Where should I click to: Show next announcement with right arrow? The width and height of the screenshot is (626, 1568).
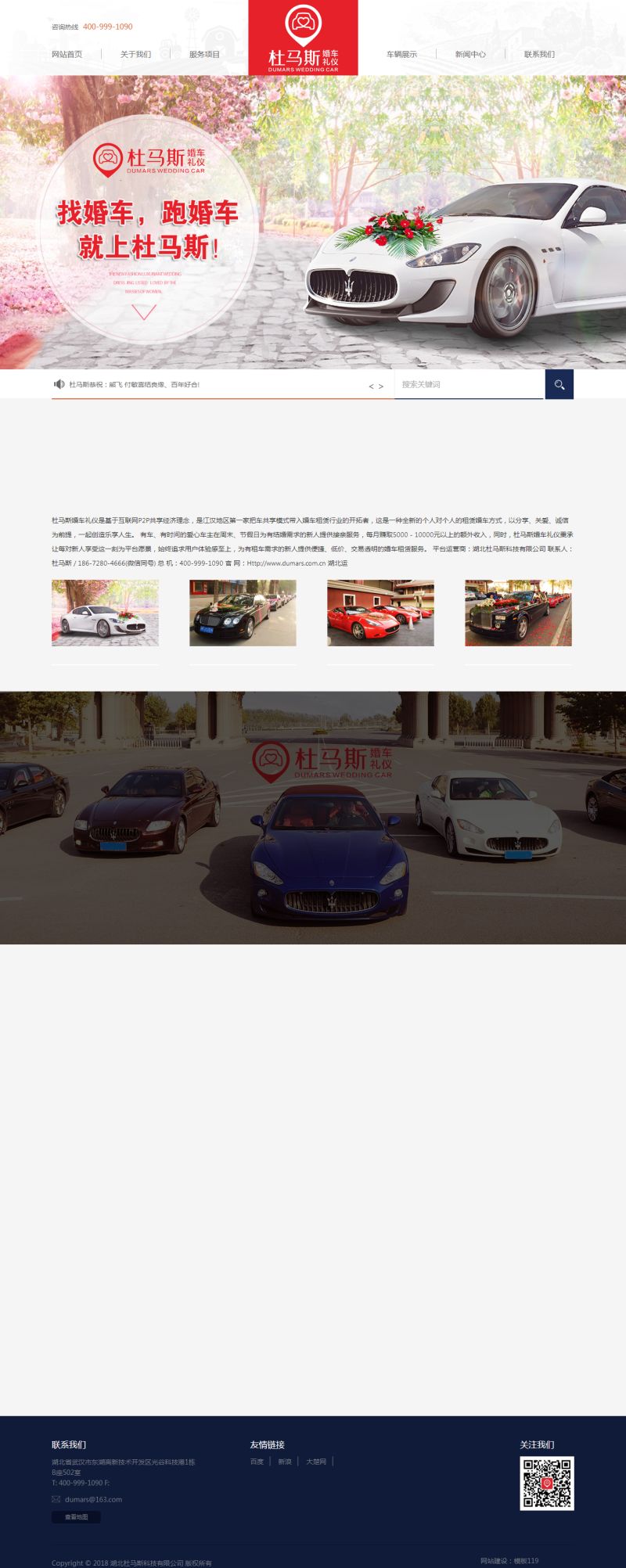381,387
